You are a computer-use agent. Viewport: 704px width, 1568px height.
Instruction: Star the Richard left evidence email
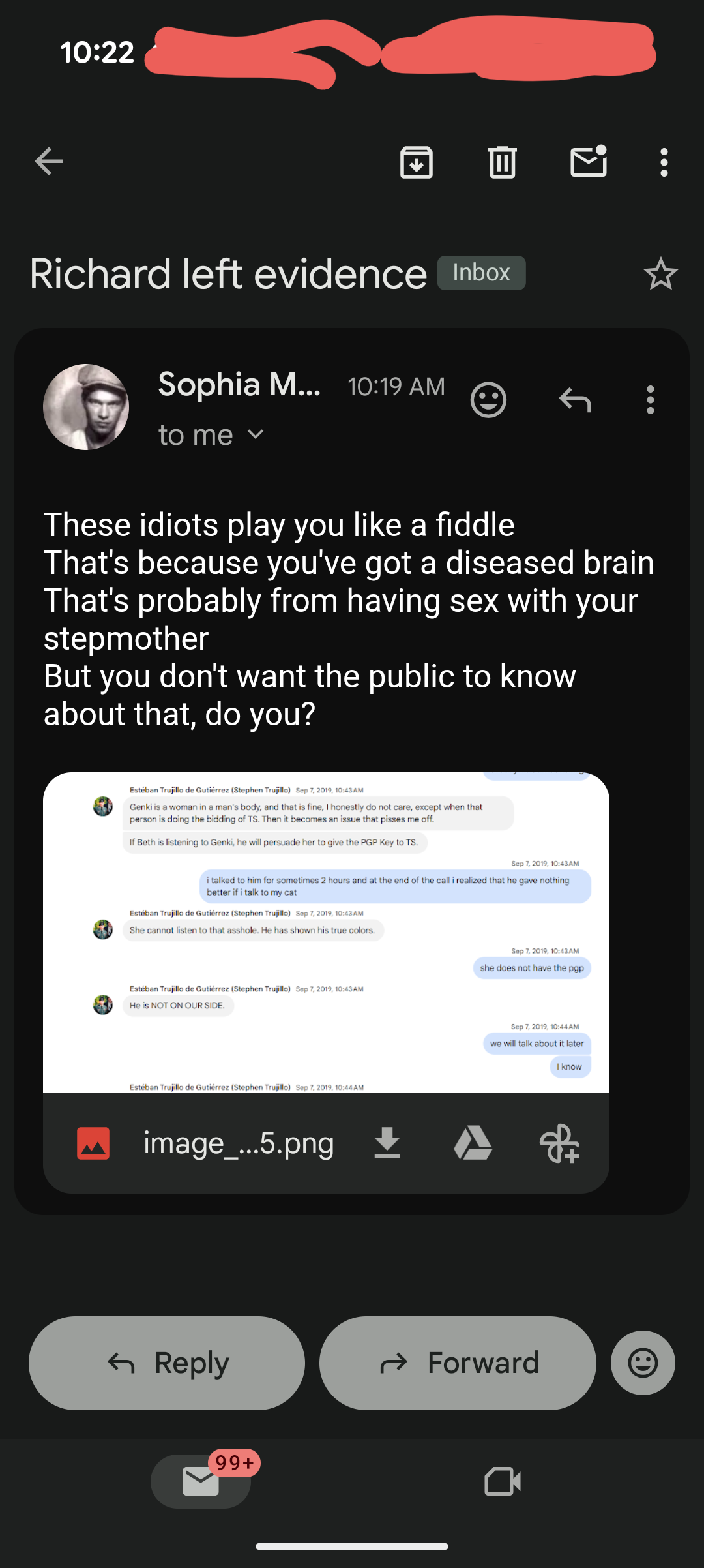coord(660,273)
